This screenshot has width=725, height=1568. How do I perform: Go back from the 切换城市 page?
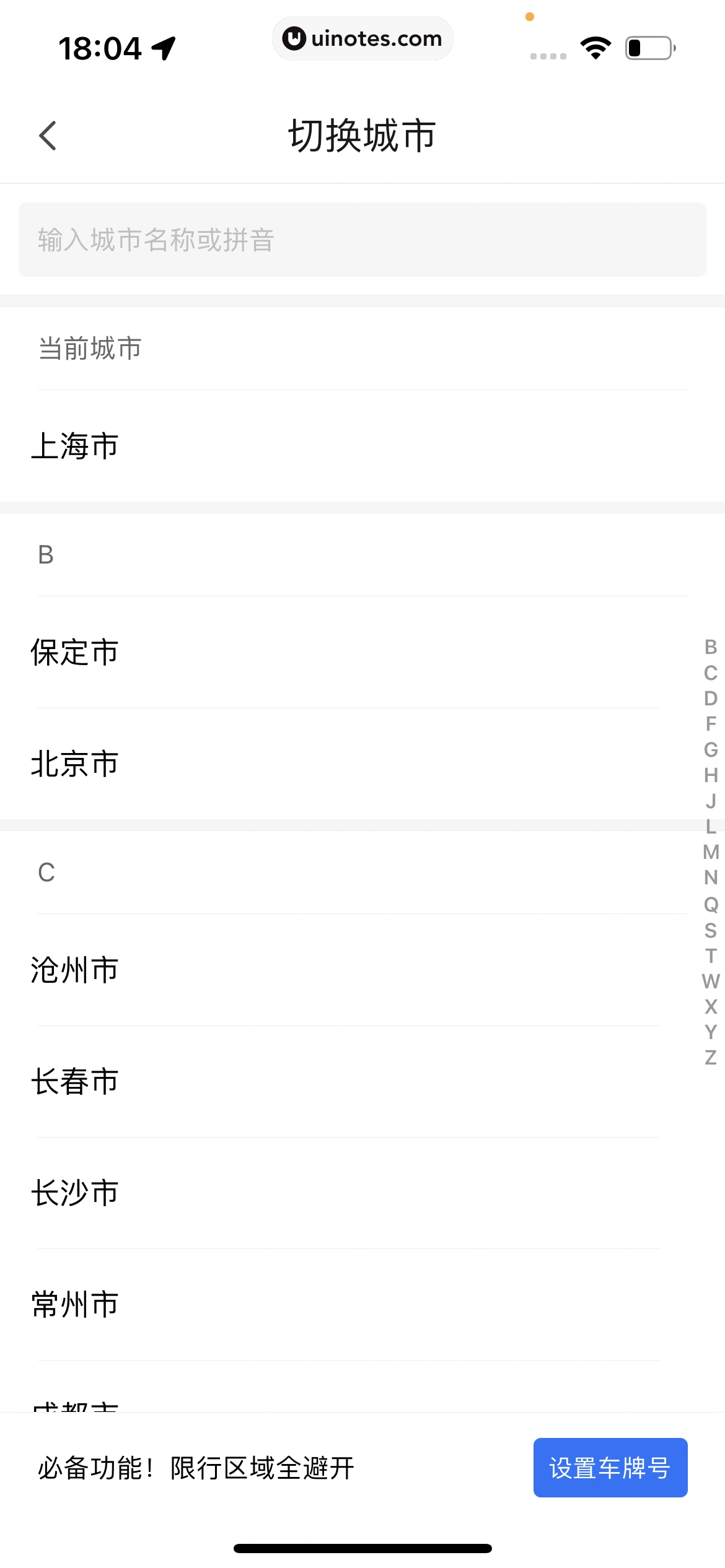pyautogui.click(x=48, y=136)
